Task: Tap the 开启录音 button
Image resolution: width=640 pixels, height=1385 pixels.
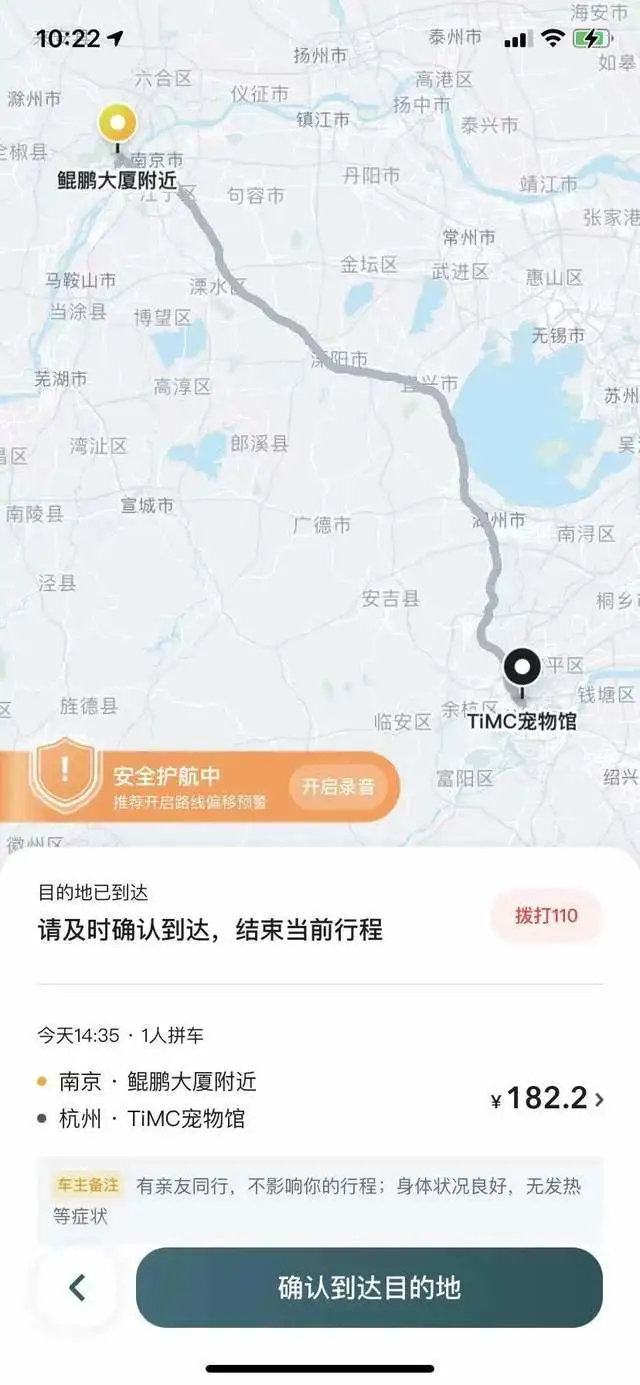Action: point(338,786)
